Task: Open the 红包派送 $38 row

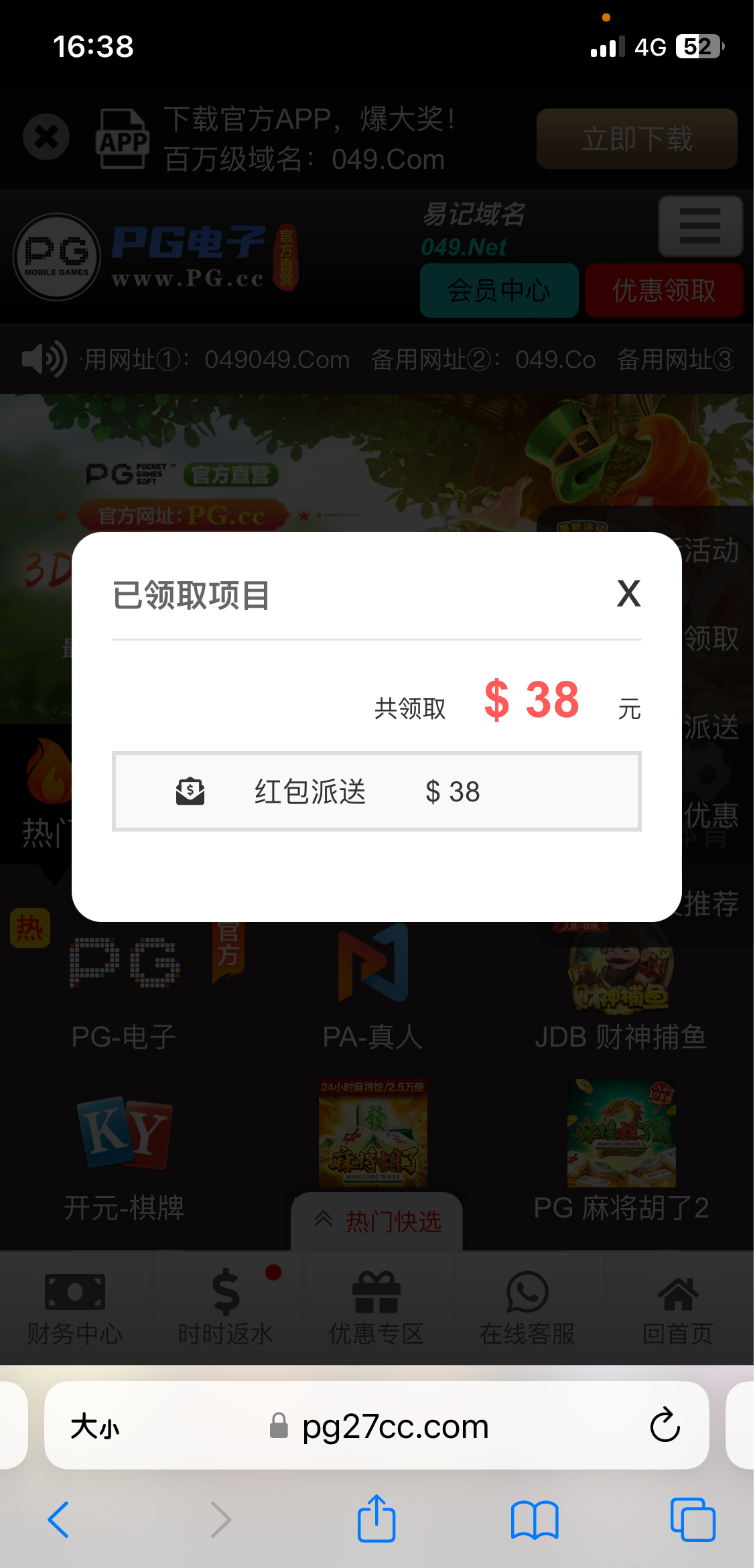Action: 376,791
